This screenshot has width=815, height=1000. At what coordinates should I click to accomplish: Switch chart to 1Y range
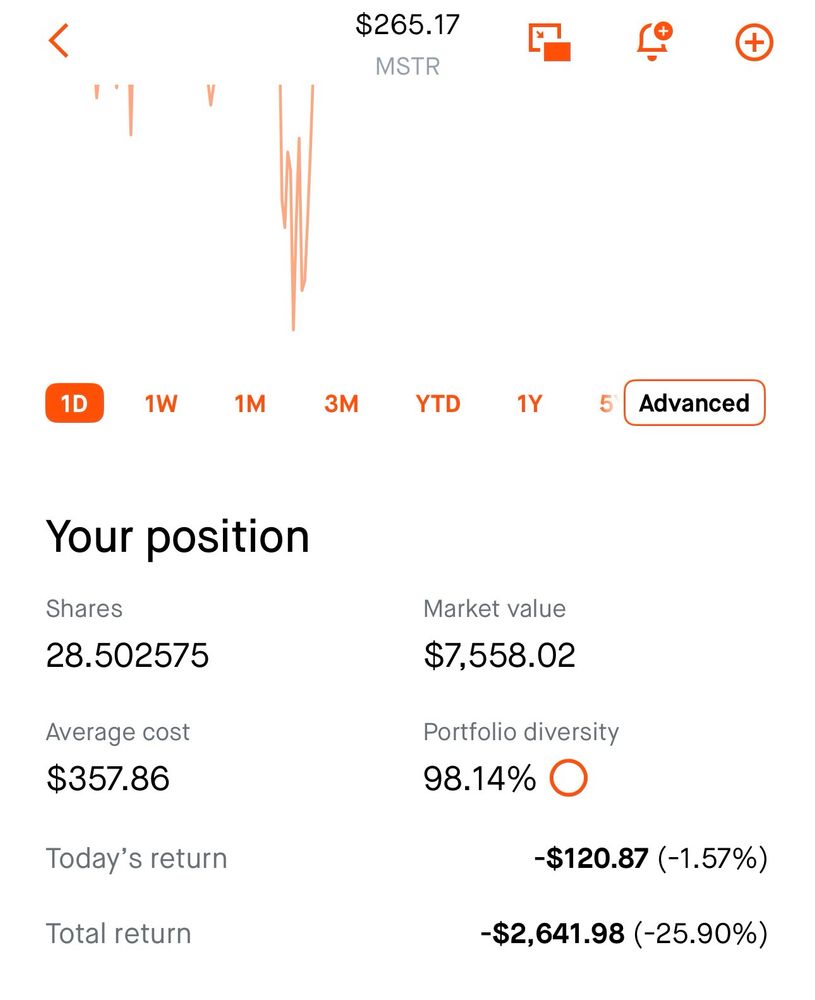coord(529,404)
